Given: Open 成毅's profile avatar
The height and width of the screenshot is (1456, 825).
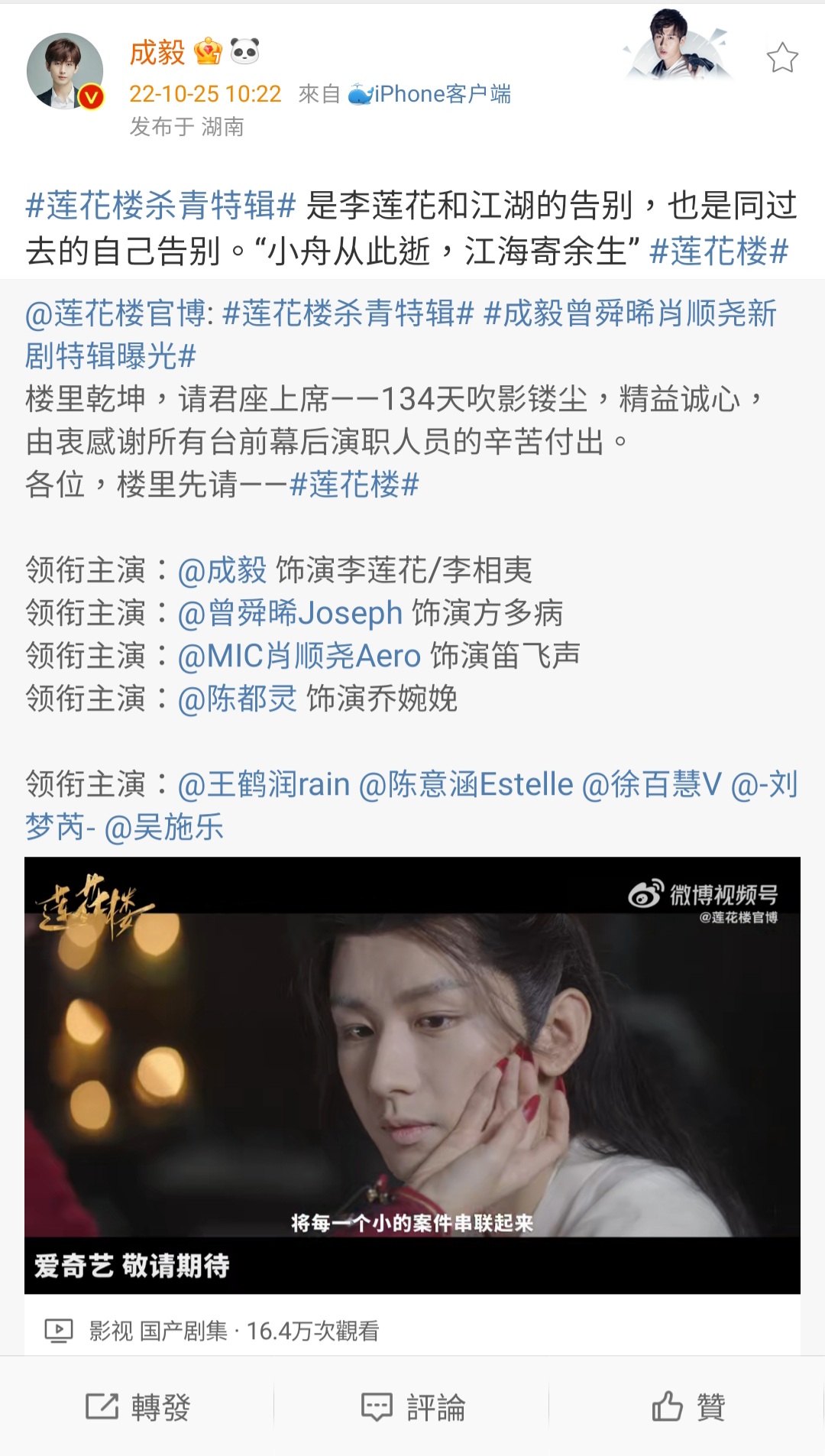Looking at the screenshot, I should [65, 71].
